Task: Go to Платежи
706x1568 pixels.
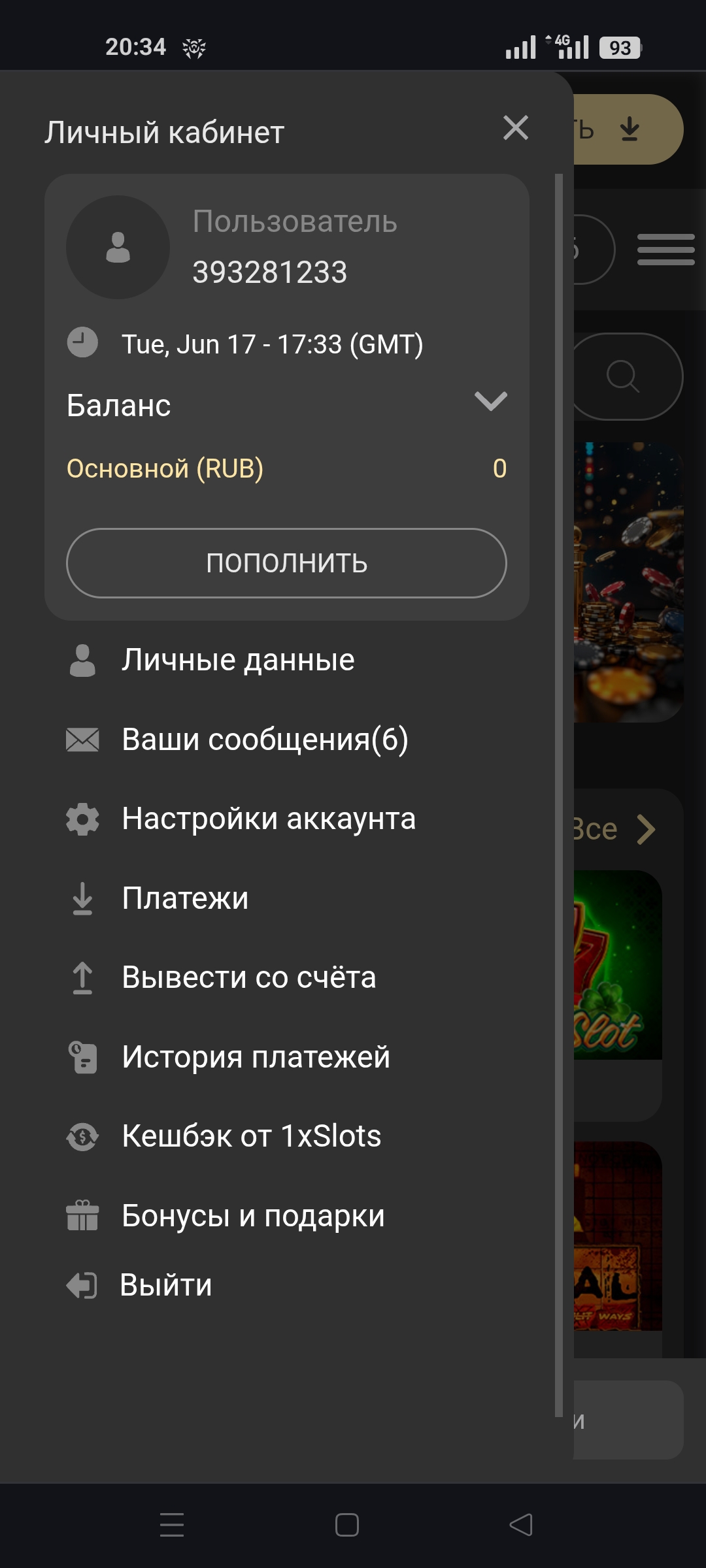Action: pyautogui.click(x=185, y=898)
